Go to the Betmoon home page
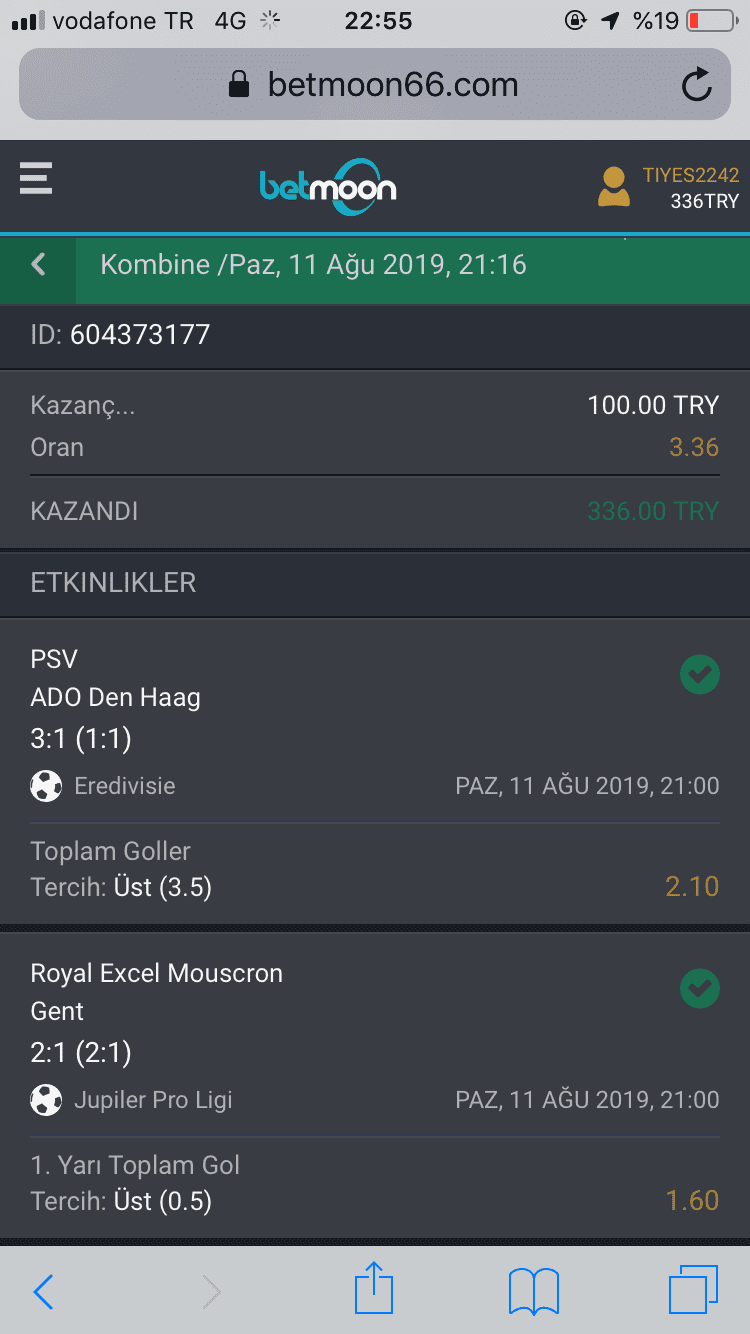This screenshot has width=750, height=1334. click(x=328, y=185)
